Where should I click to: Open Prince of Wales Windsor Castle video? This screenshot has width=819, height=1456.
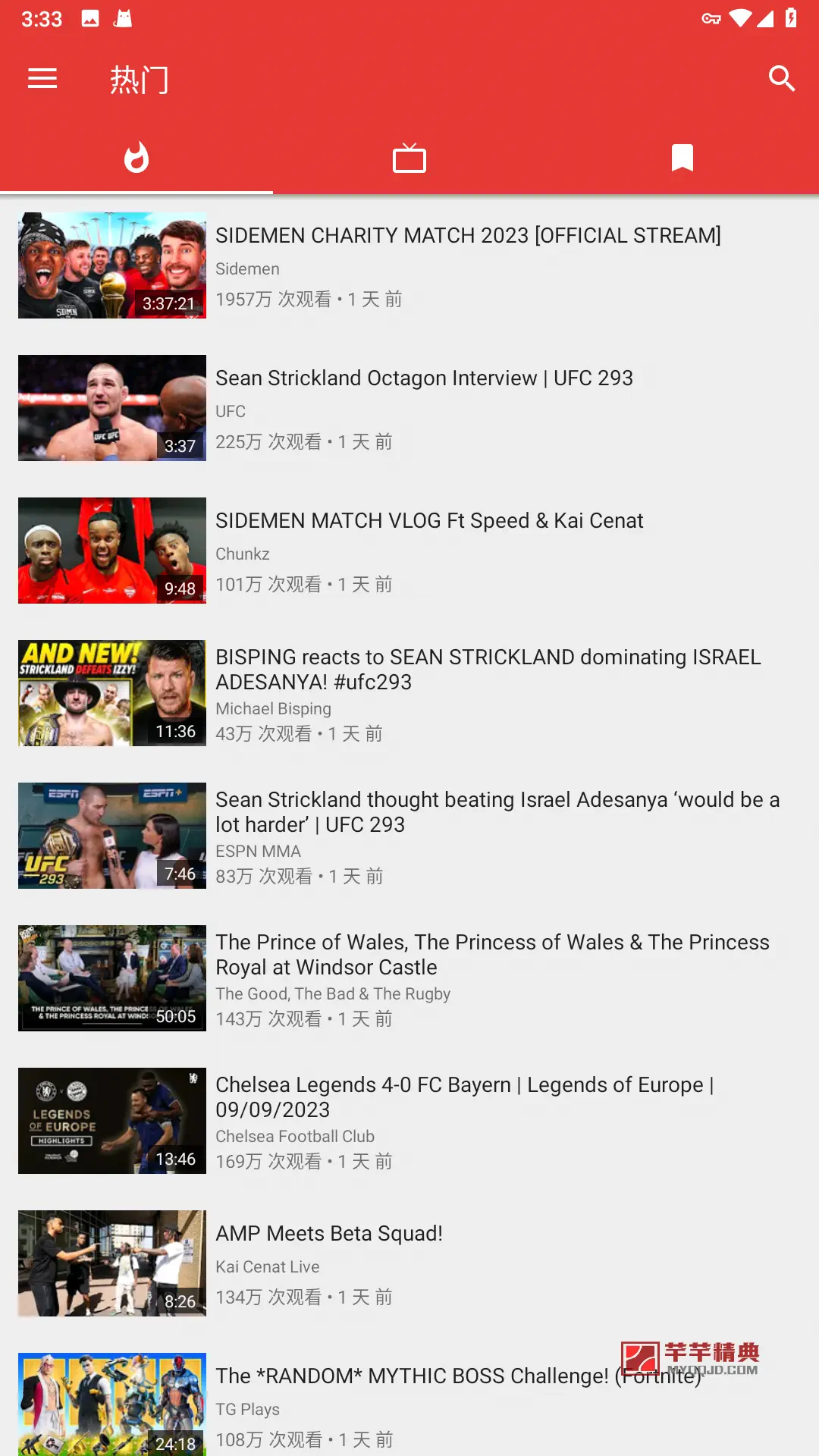409,978
